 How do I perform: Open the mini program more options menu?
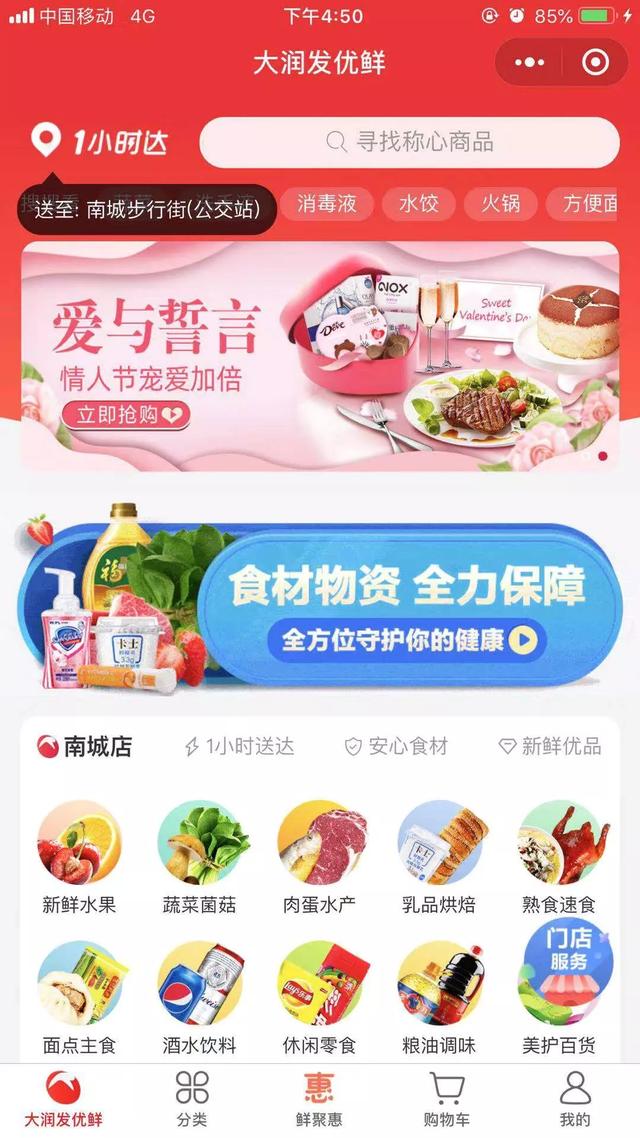coord(530,62)
